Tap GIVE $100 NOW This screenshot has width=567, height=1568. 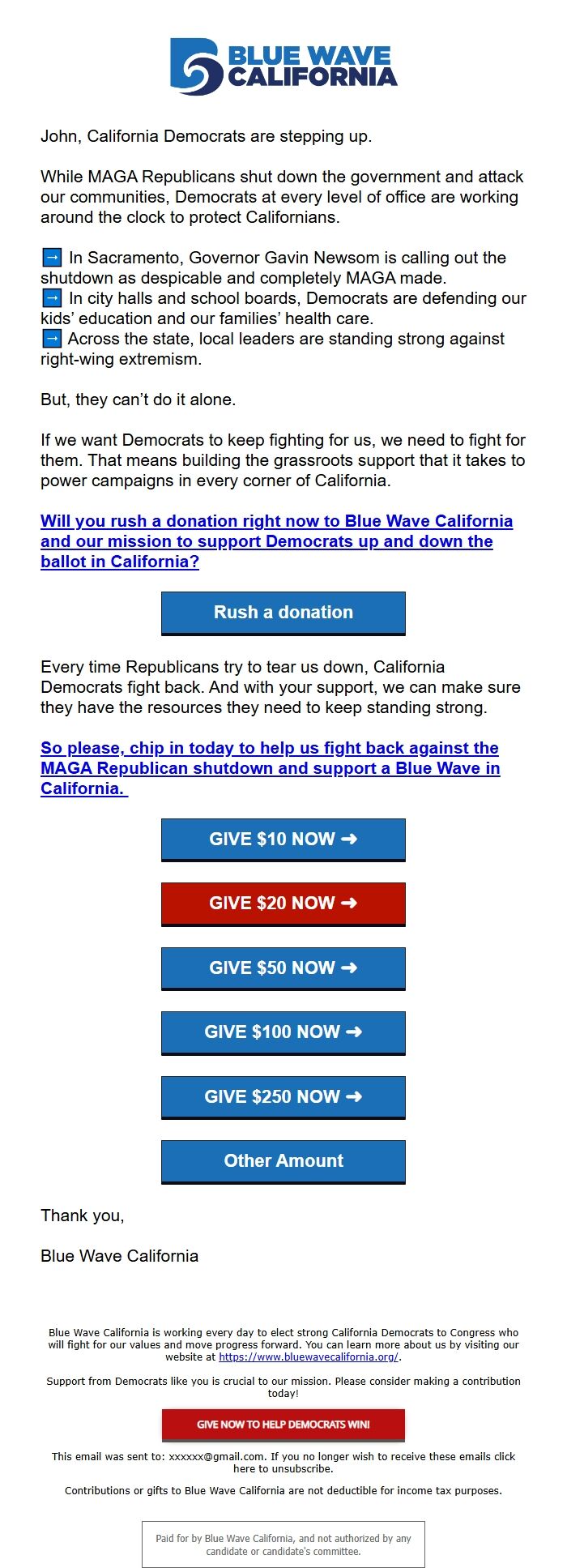click(x=283, y=1032)
